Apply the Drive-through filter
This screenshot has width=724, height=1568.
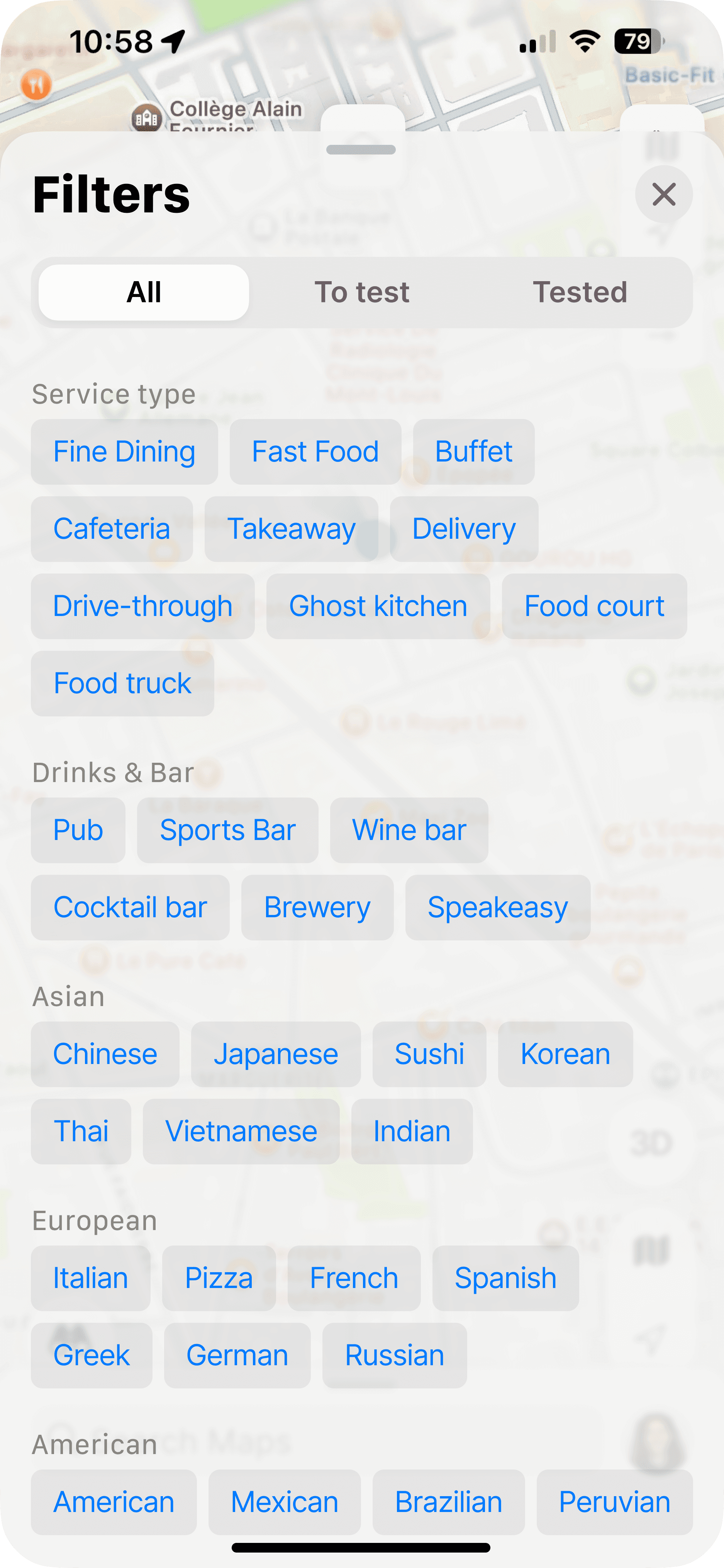tap(142, 606)
